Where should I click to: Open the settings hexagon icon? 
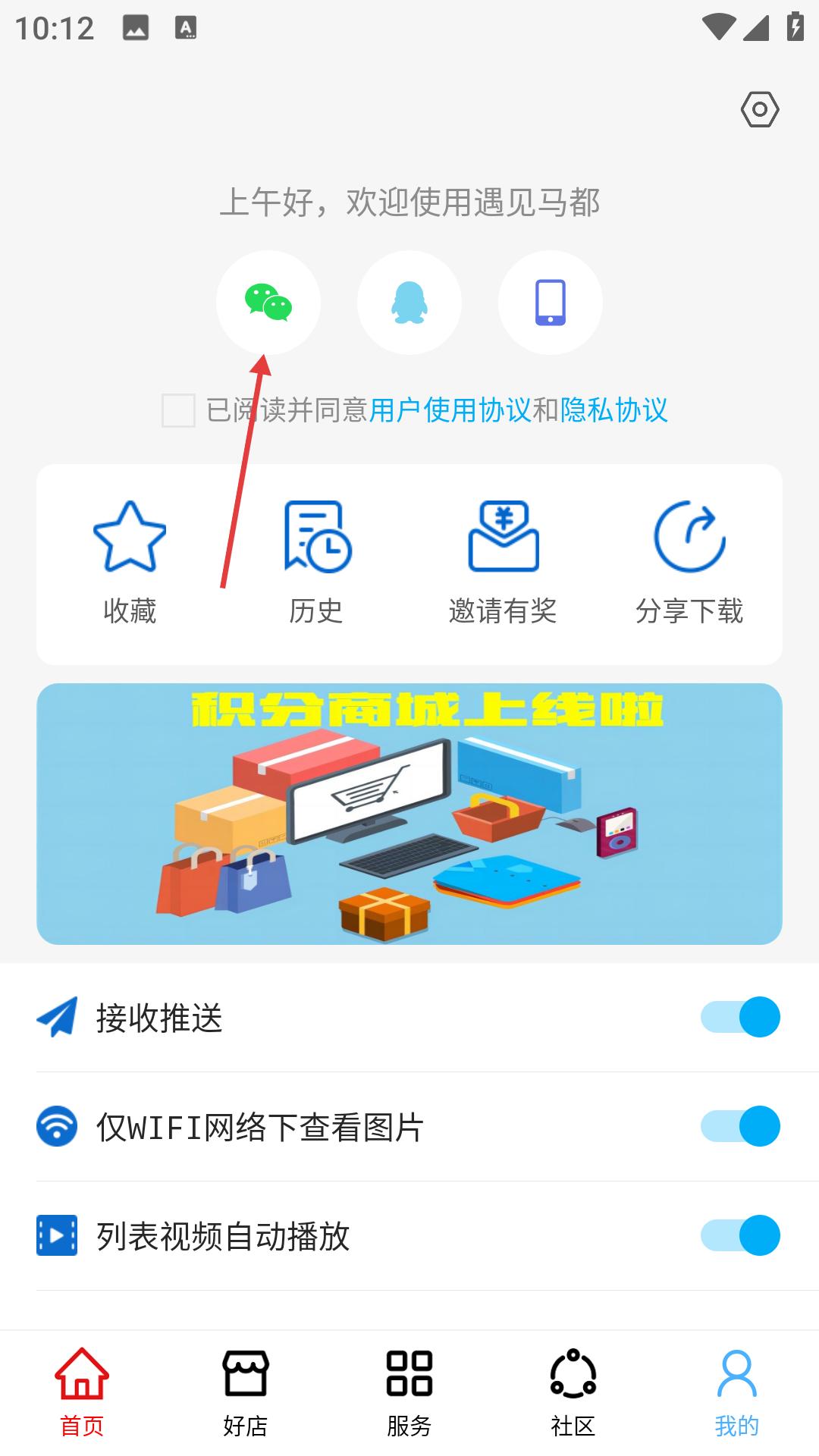[759, 110]
